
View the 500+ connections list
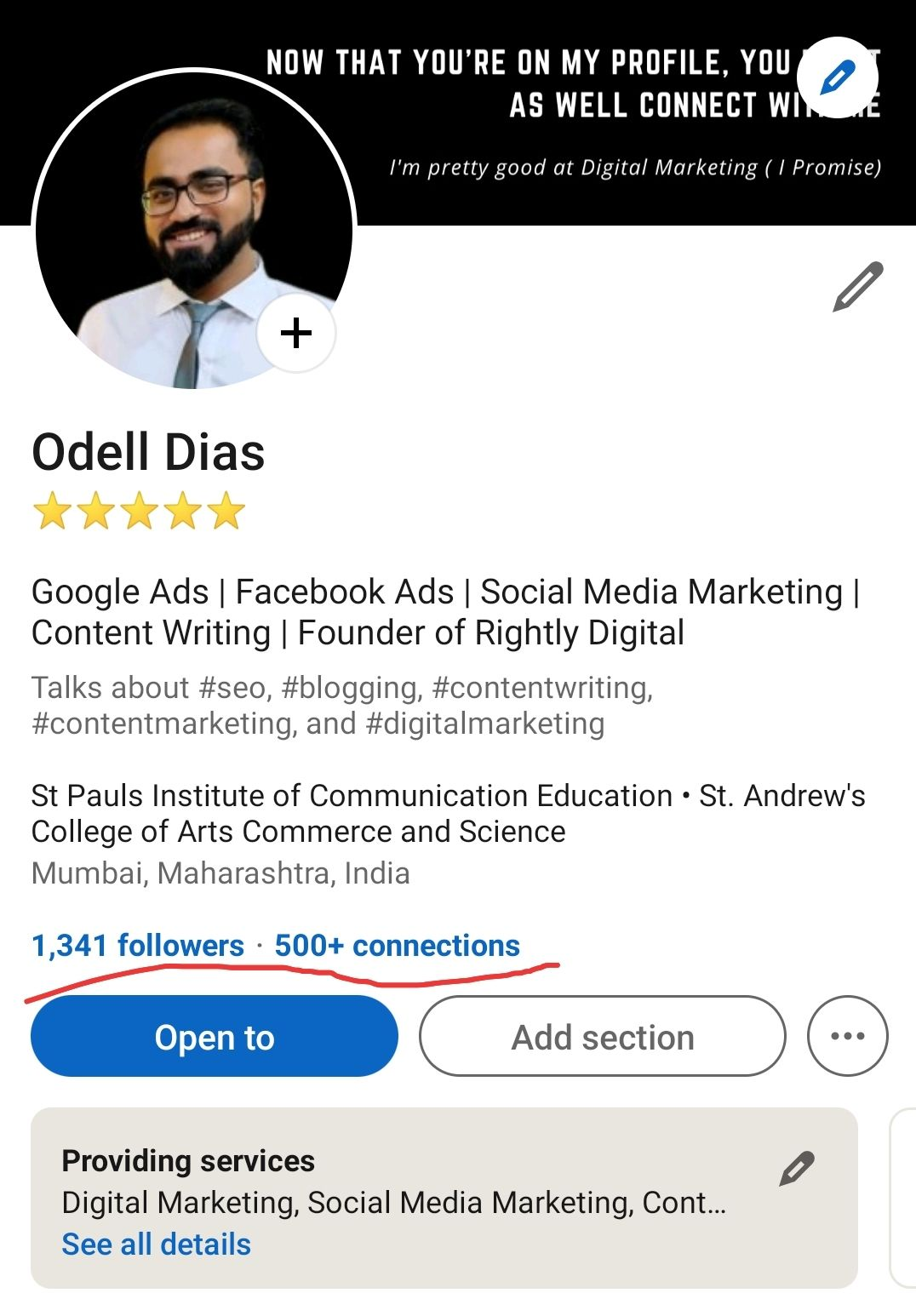pos(397,946)
